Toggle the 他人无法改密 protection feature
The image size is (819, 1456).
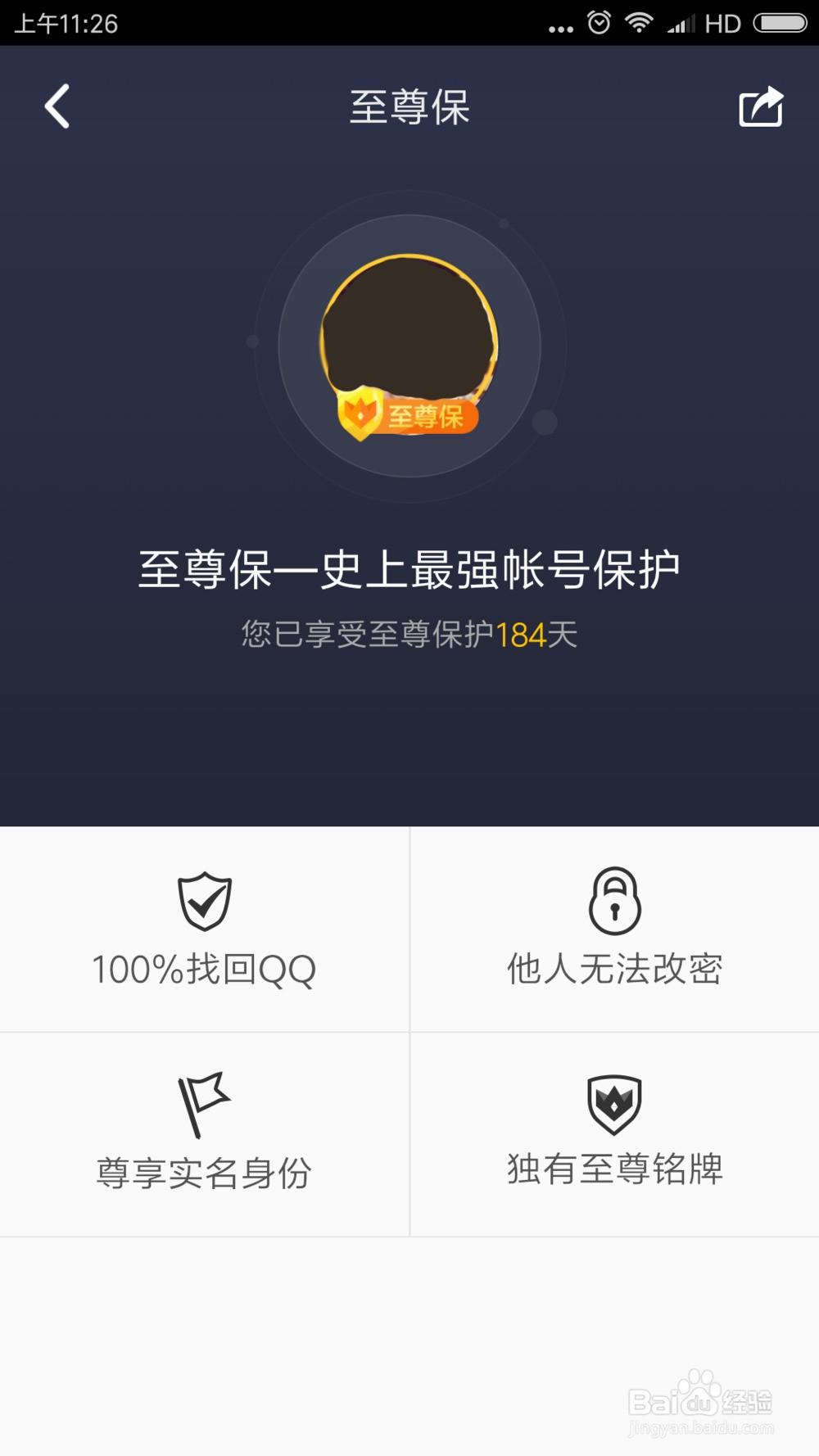pos(614,929)
